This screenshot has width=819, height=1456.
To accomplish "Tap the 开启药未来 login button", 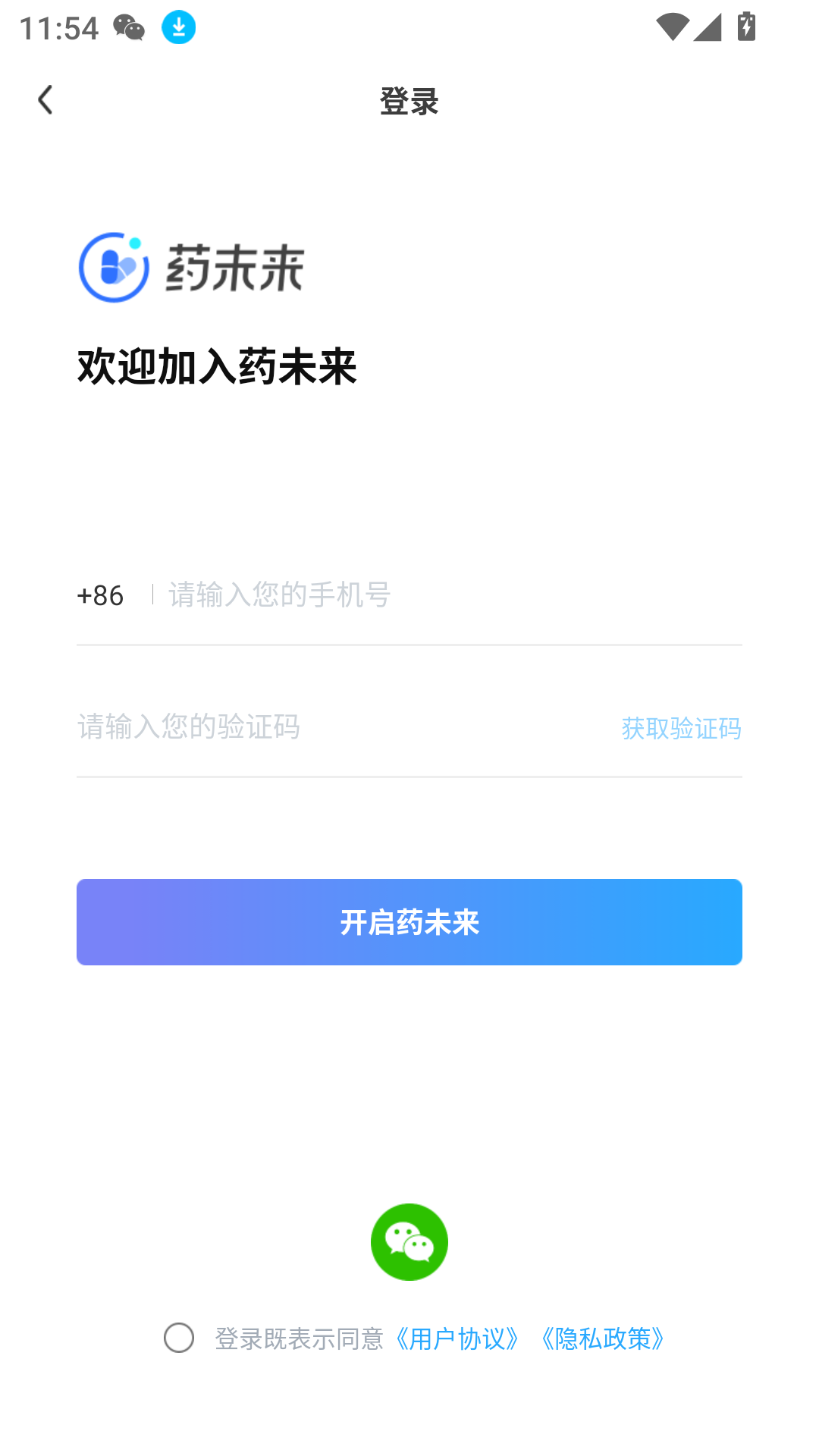I will coord(409,922).
